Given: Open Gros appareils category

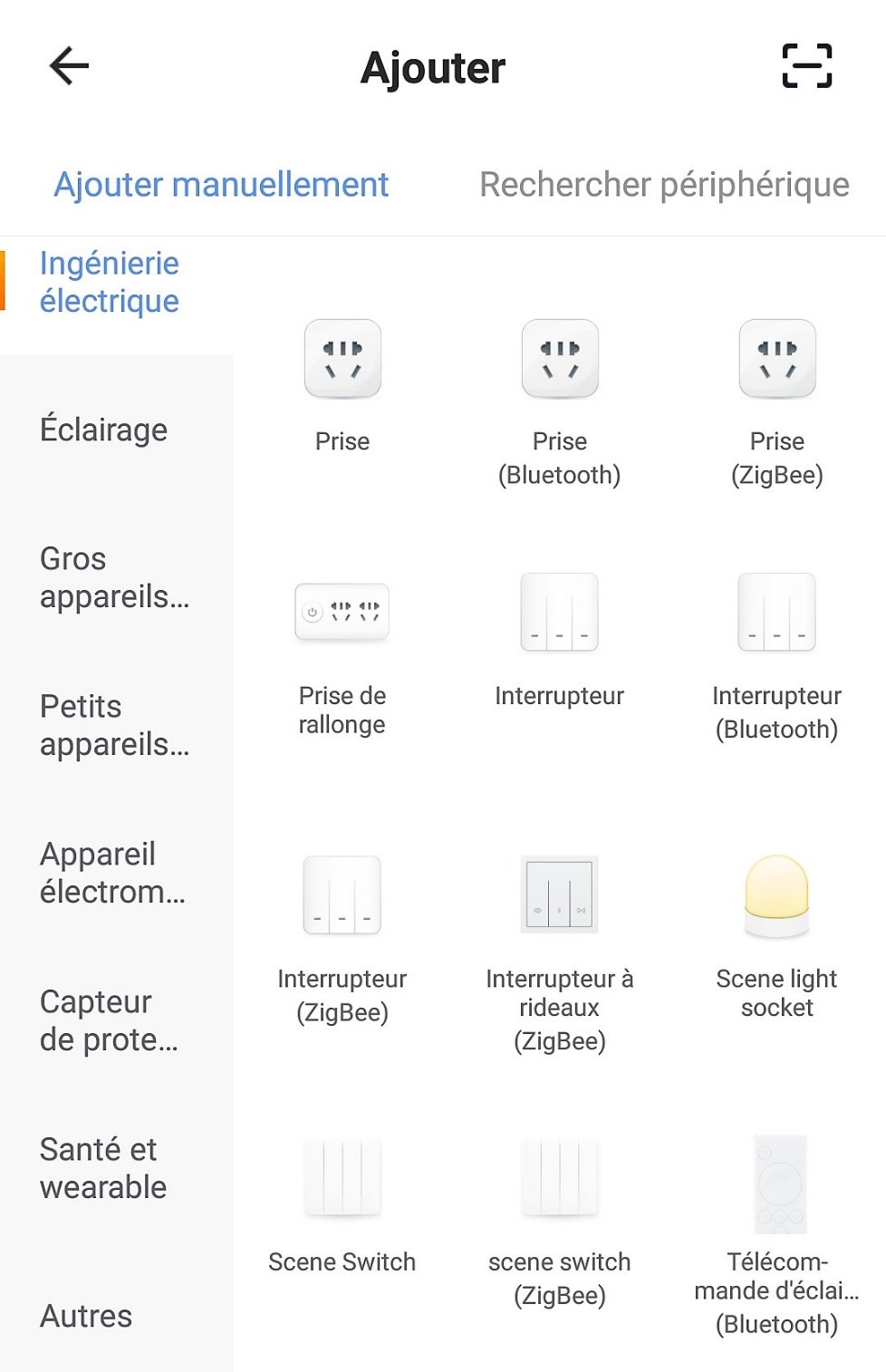Looking at the screenshot, I should click(114, 577).
